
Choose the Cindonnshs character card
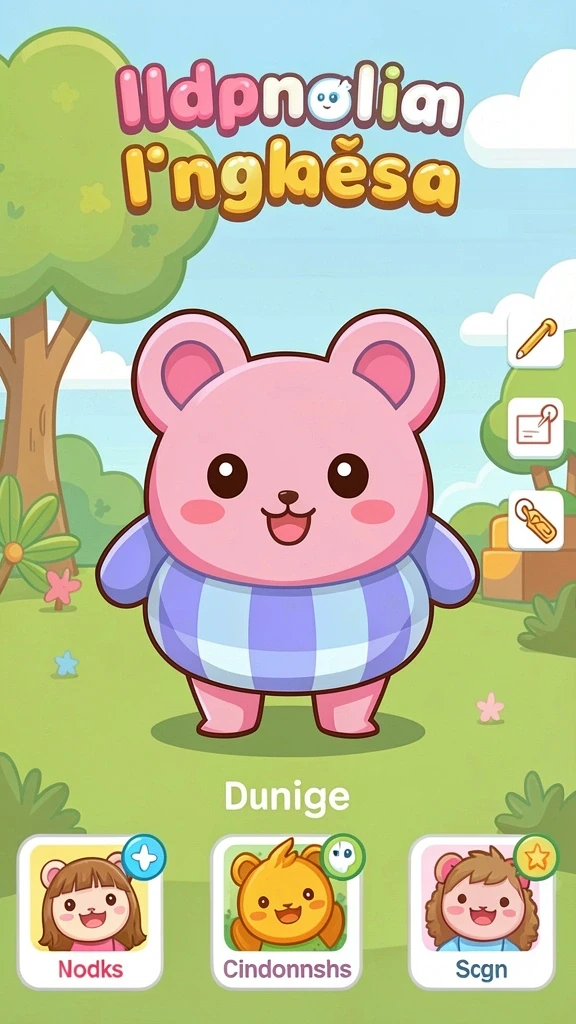287,912
